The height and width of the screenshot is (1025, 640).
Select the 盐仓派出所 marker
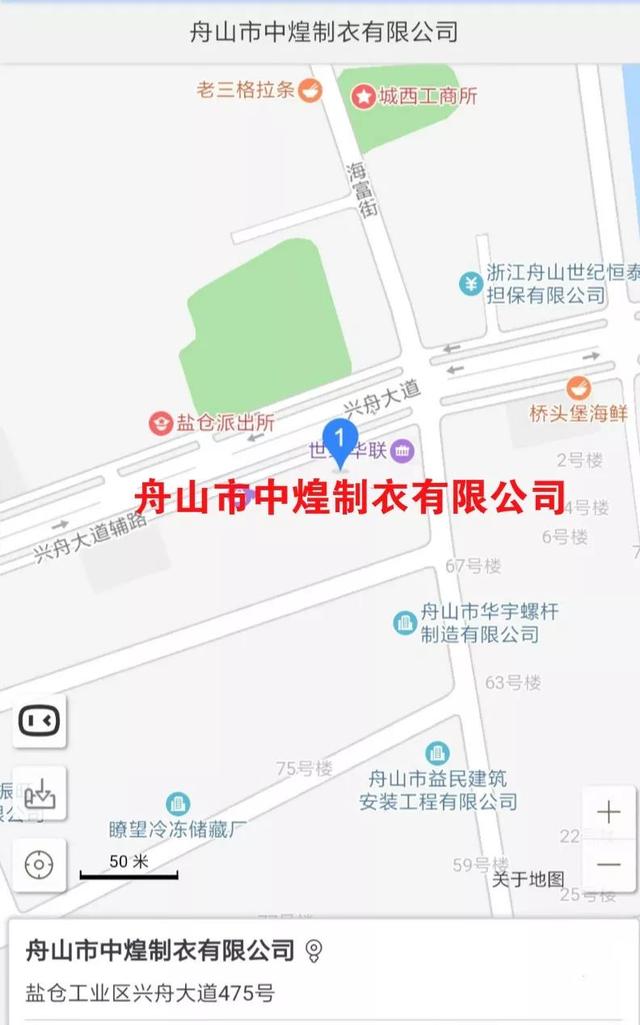tap(161, 423)
